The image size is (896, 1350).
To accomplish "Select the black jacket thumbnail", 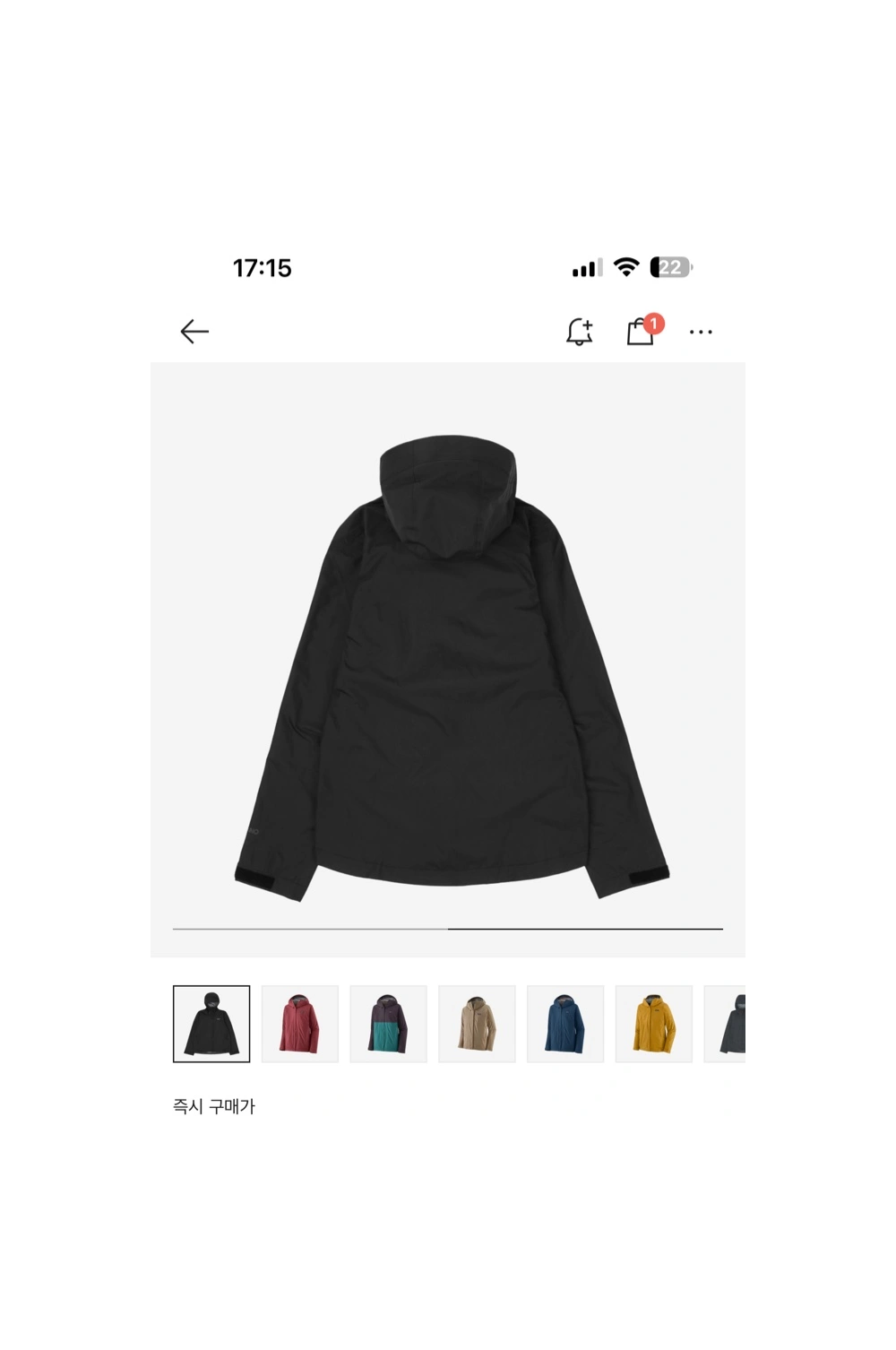I will tap(211, 1024).
